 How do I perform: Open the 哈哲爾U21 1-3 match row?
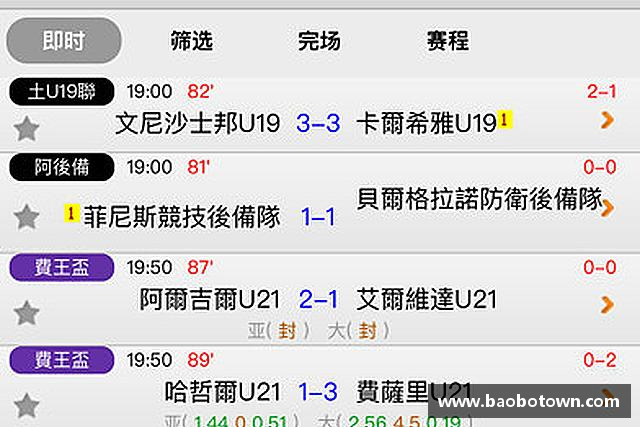[319, 391]
